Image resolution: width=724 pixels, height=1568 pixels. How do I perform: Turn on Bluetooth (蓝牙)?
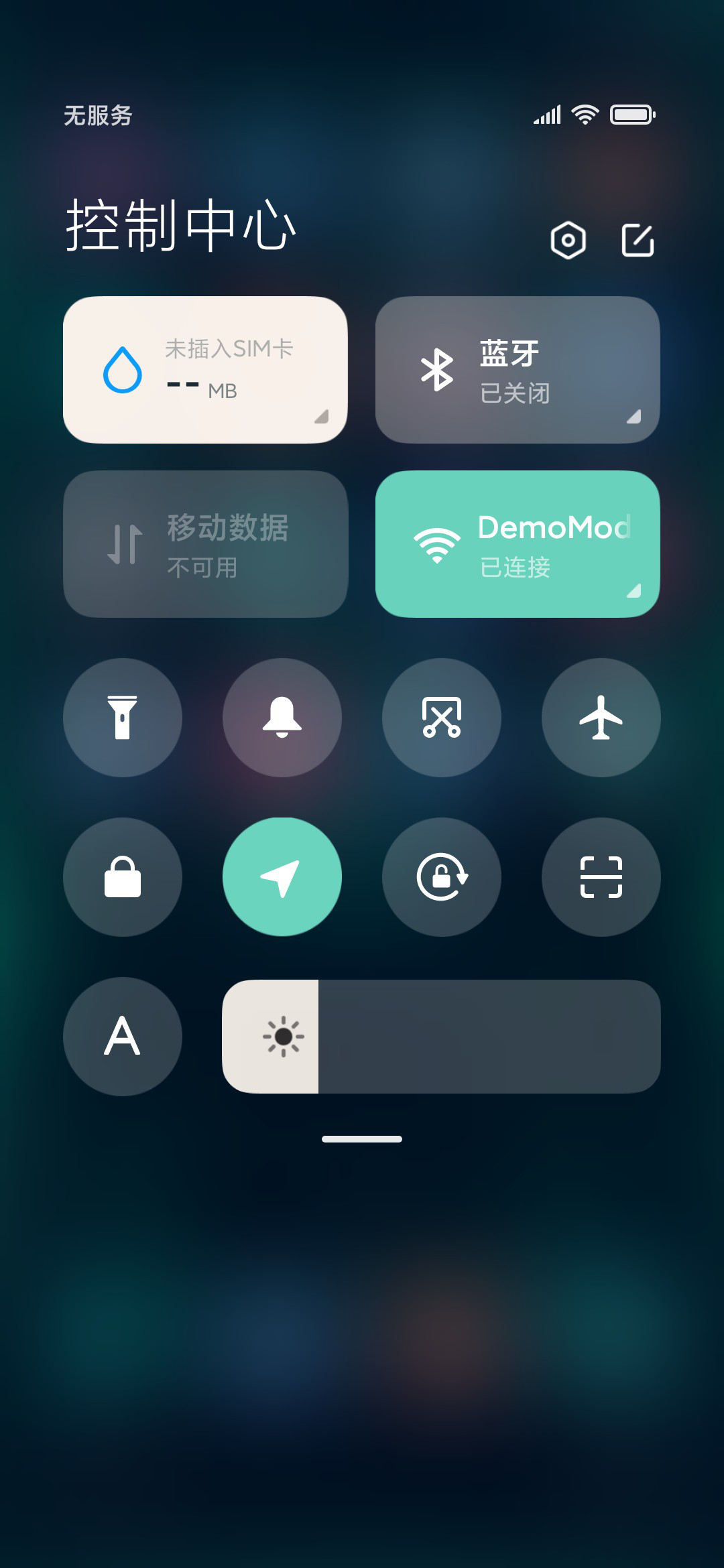(518, 370)
